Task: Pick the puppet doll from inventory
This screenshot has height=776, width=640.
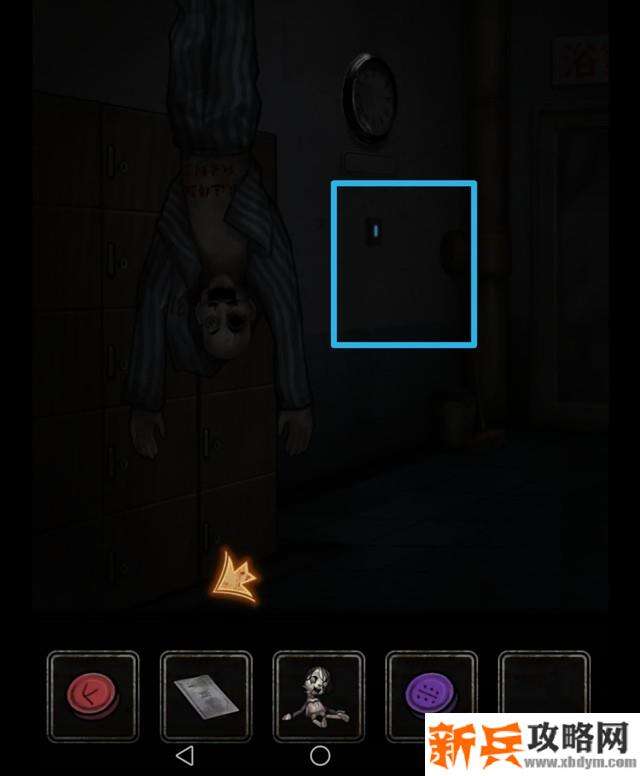Action: click(319, 695)
